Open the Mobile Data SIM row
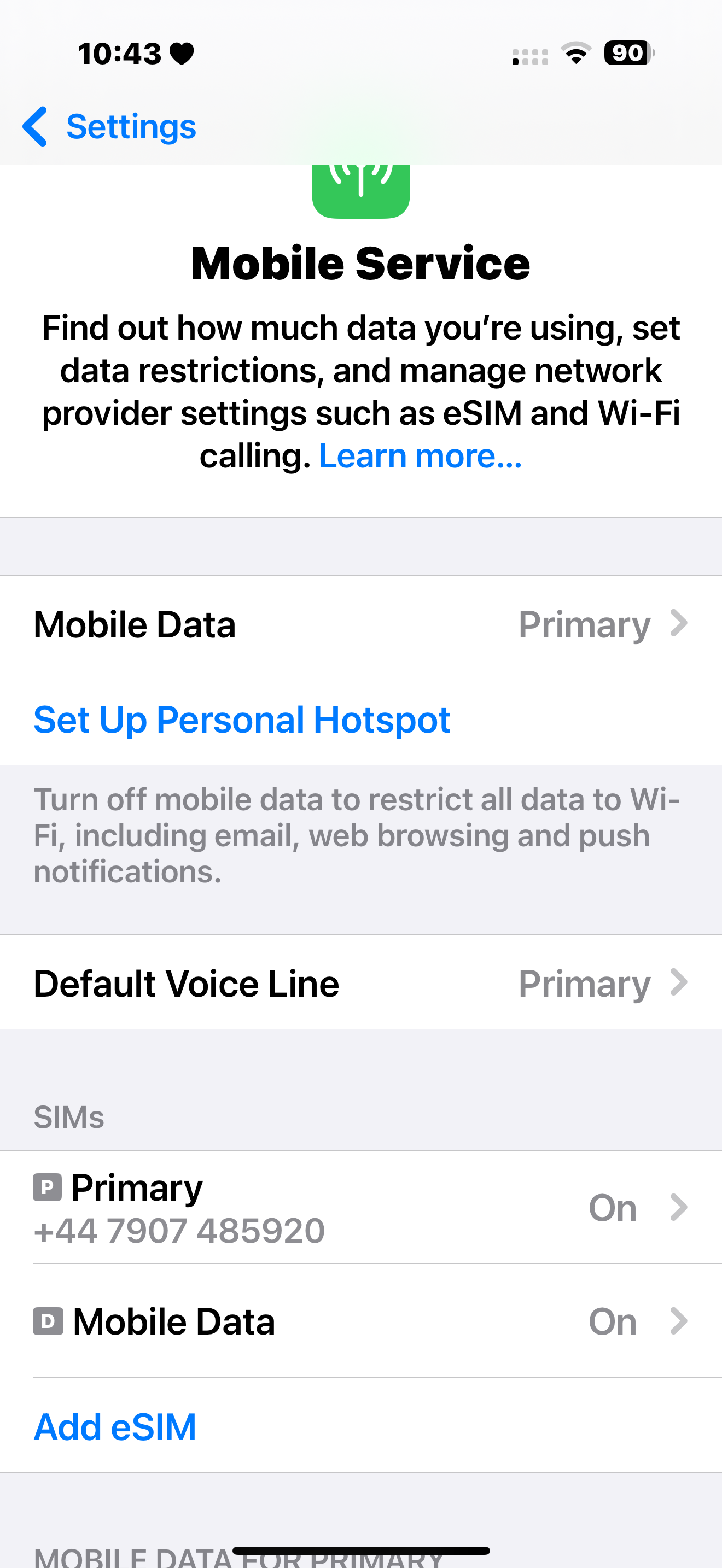Screen dimensions: 722x1568 pyautogui.click(x=361, y=1321)
